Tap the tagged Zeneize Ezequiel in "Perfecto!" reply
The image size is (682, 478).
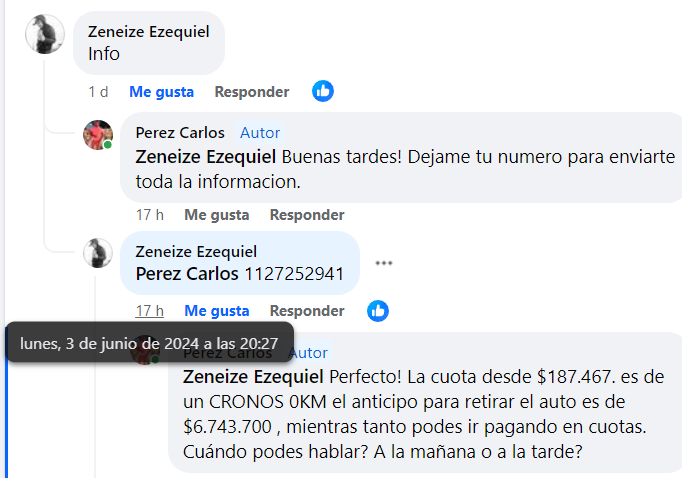[x=252, y=378]
